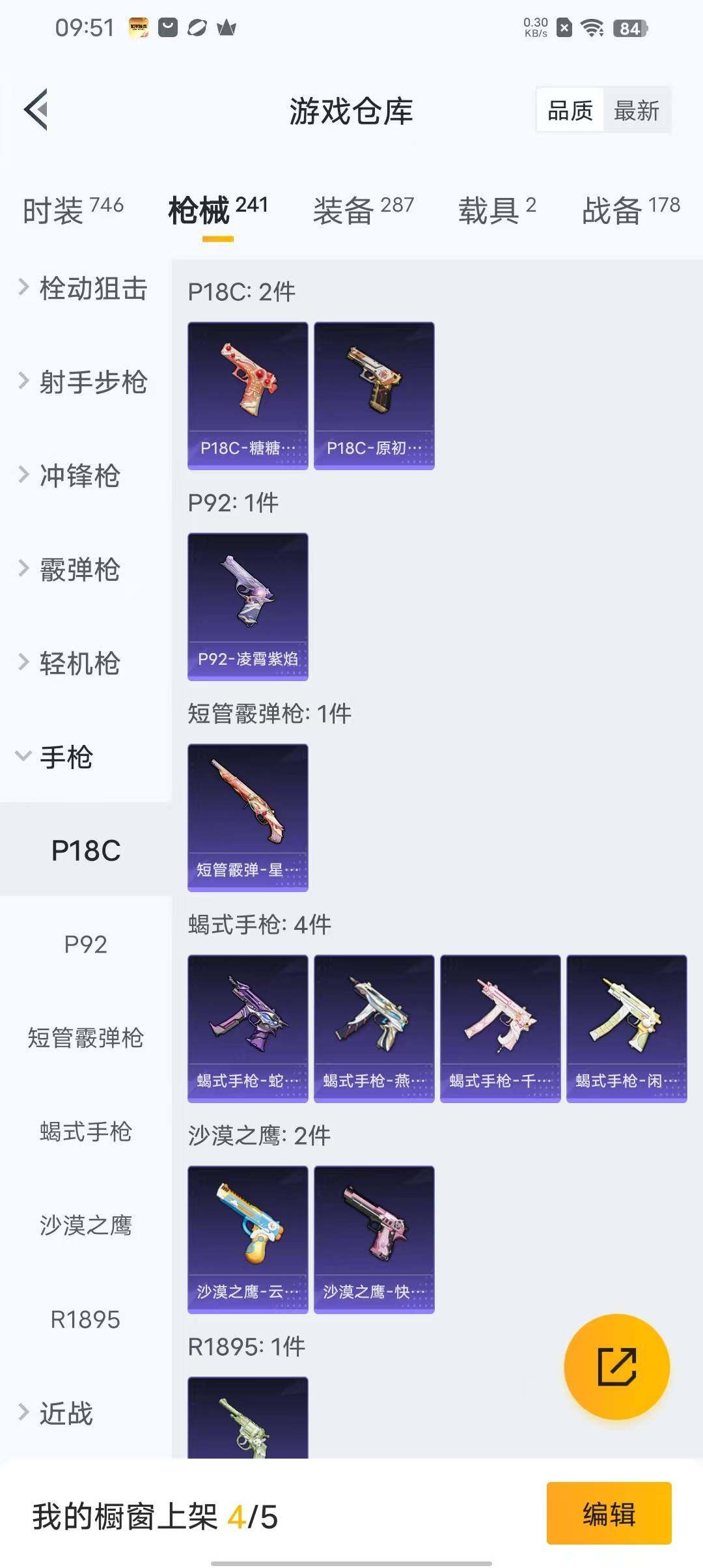The height and width of the screenshot is (1568, 703).
Task: Open the P92-凌霄紫焰 skin tile
Action: (247, 606)
